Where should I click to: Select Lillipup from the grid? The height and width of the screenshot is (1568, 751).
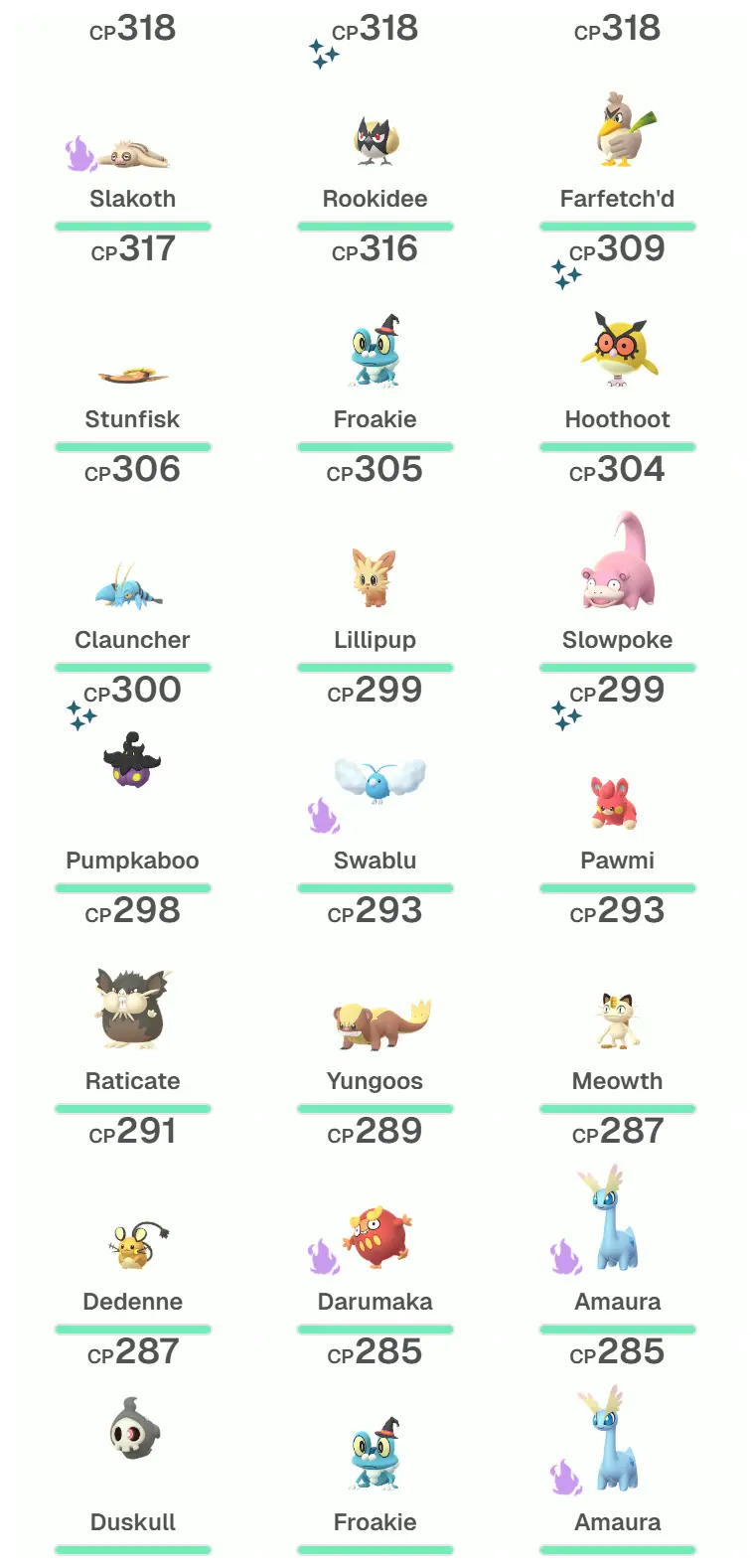point(375,578)
